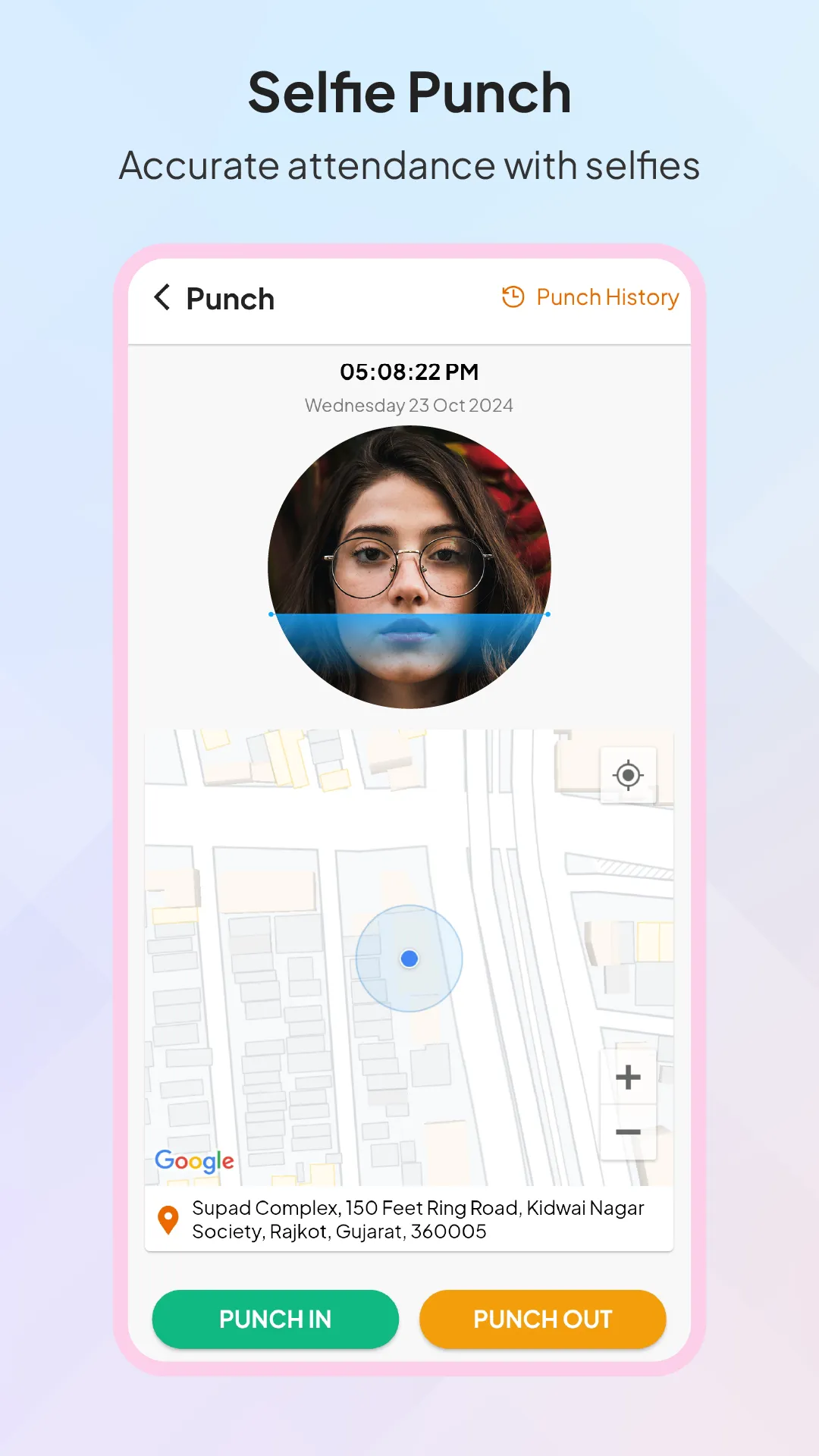Zoom in using the plus icon on the map

(628, 1077)
